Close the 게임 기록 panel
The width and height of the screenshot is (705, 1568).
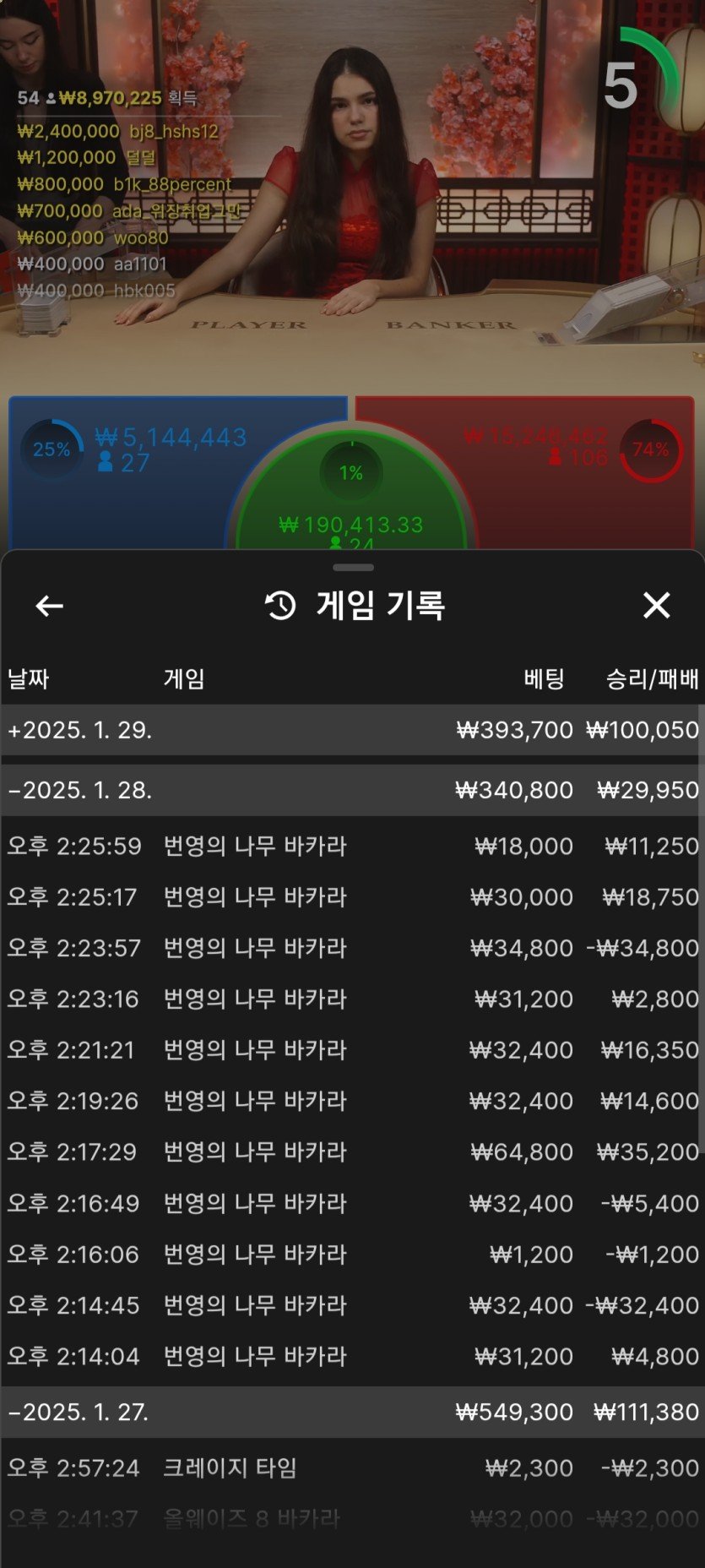pos(656,605)
